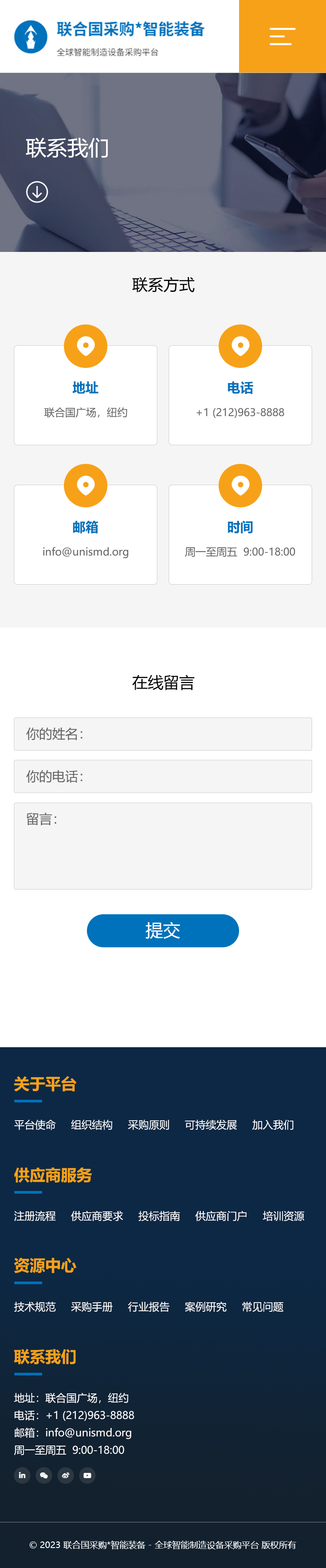This screenshot has width=326, height=1568.
Task: Open 加入我们 link
Action: (x=273, y=1125)
